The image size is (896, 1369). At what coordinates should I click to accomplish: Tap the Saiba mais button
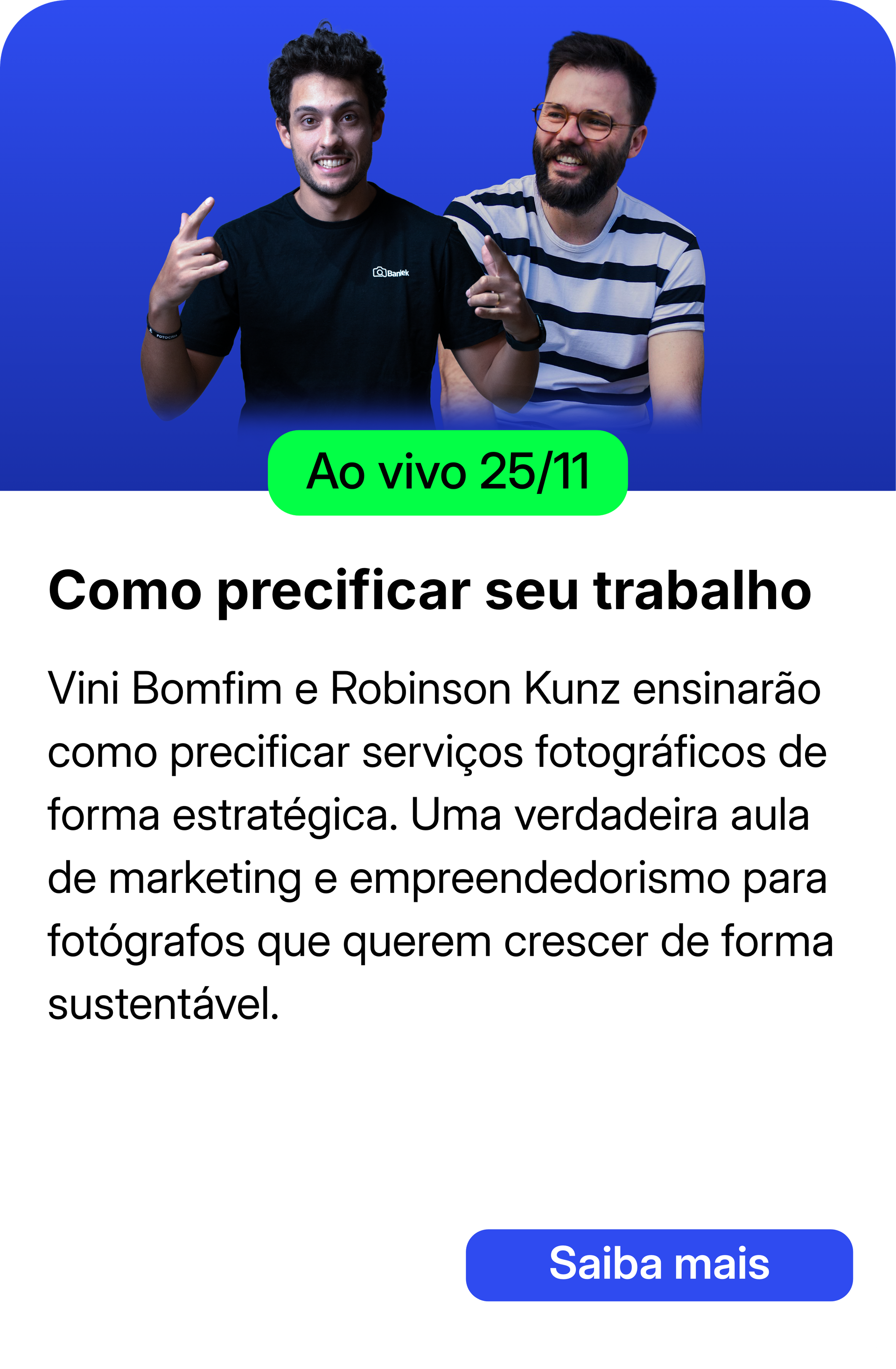pos(659,1265)
